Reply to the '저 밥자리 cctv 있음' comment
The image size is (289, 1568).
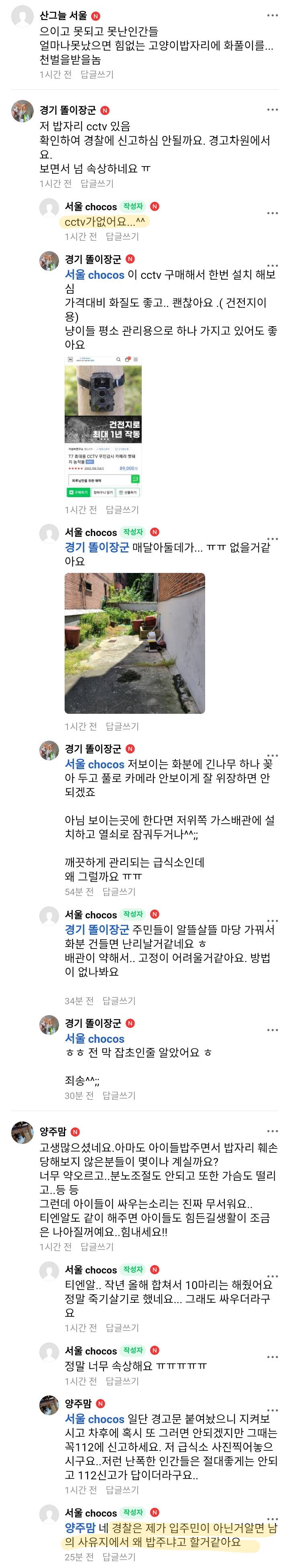pos(97,183)
